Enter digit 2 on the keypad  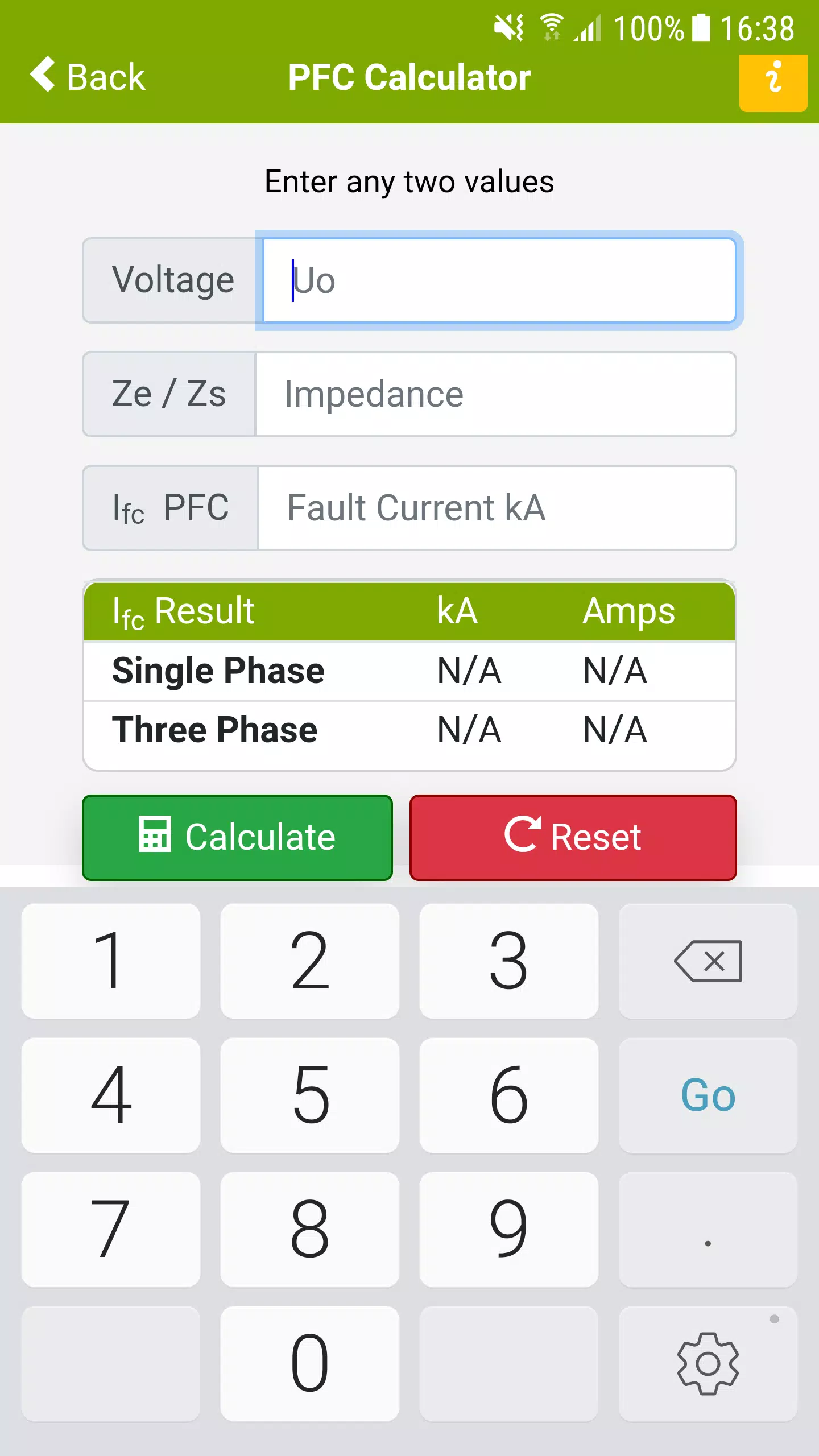pyautogui.click(x=309, y=961)
